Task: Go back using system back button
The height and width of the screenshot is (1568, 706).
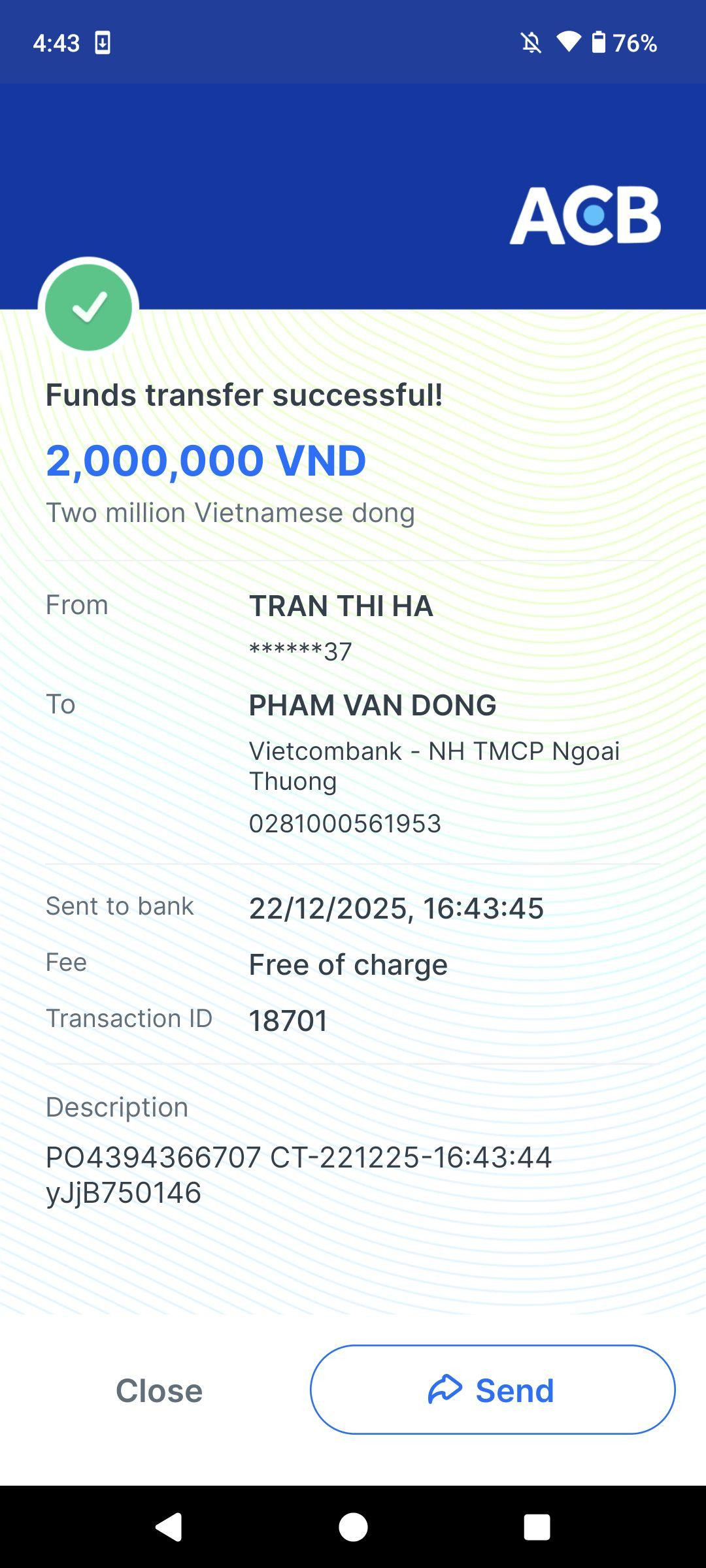Action: 169,1527
